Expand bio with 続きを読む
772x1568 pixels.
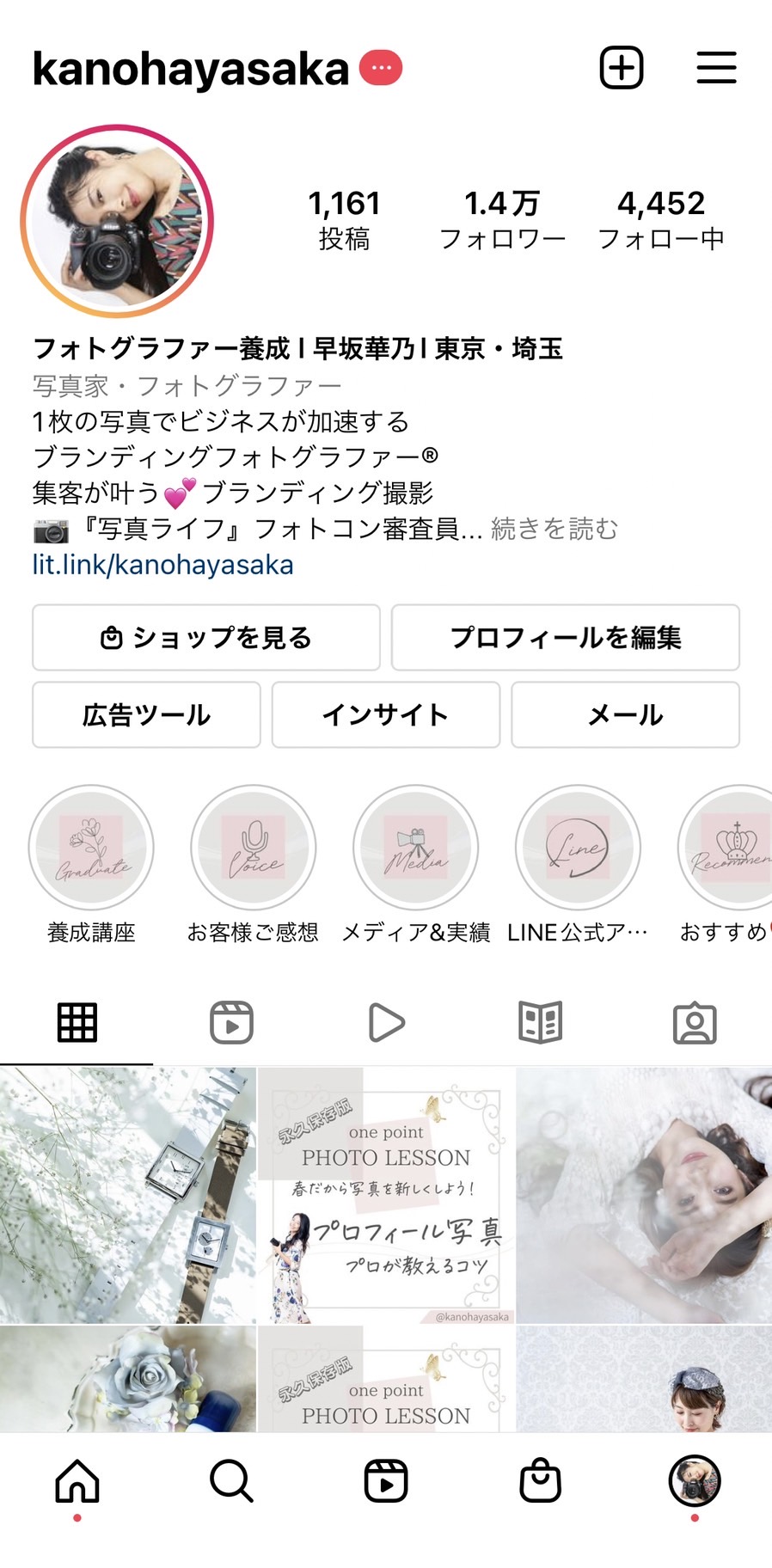[554, 529]
